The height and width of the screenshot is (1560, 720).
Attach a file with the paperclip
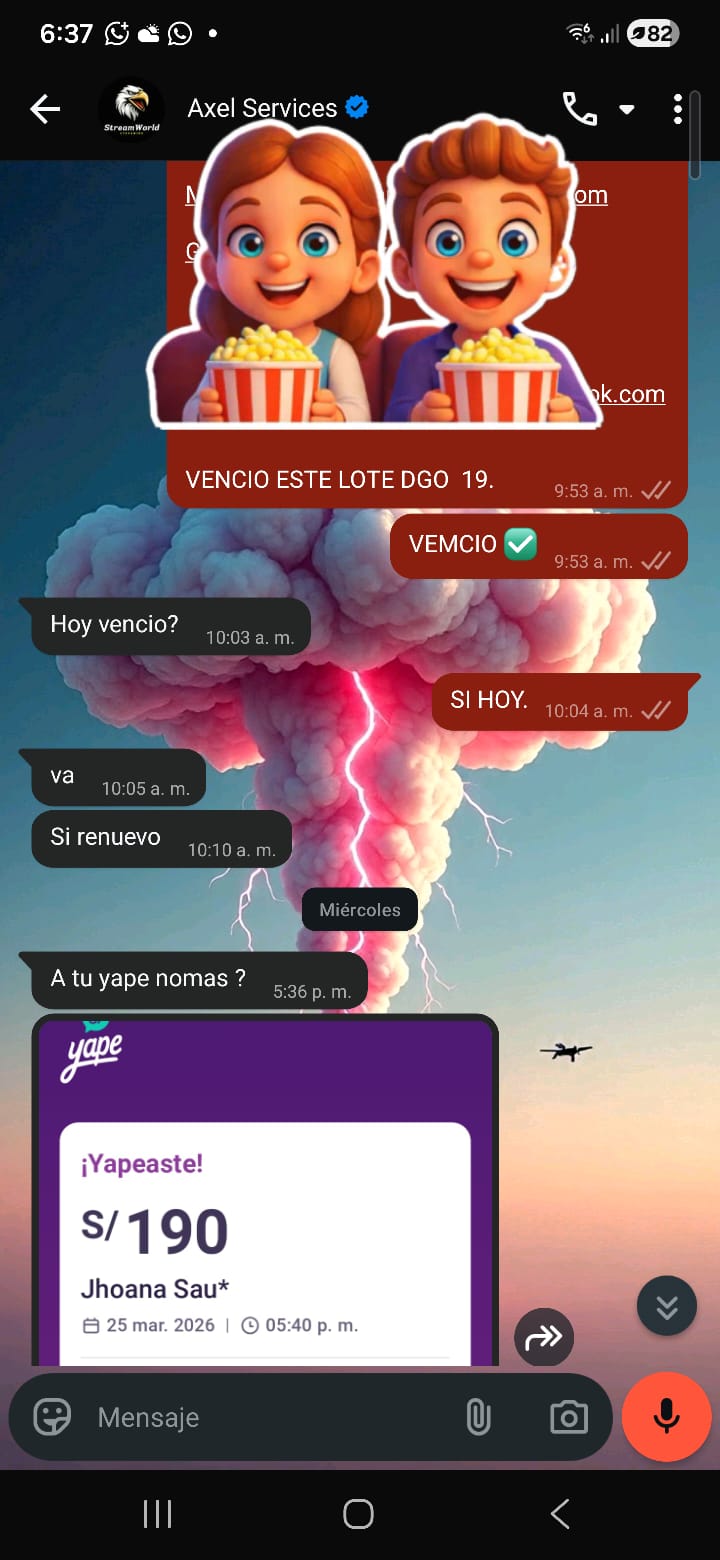click(479, 1417)
